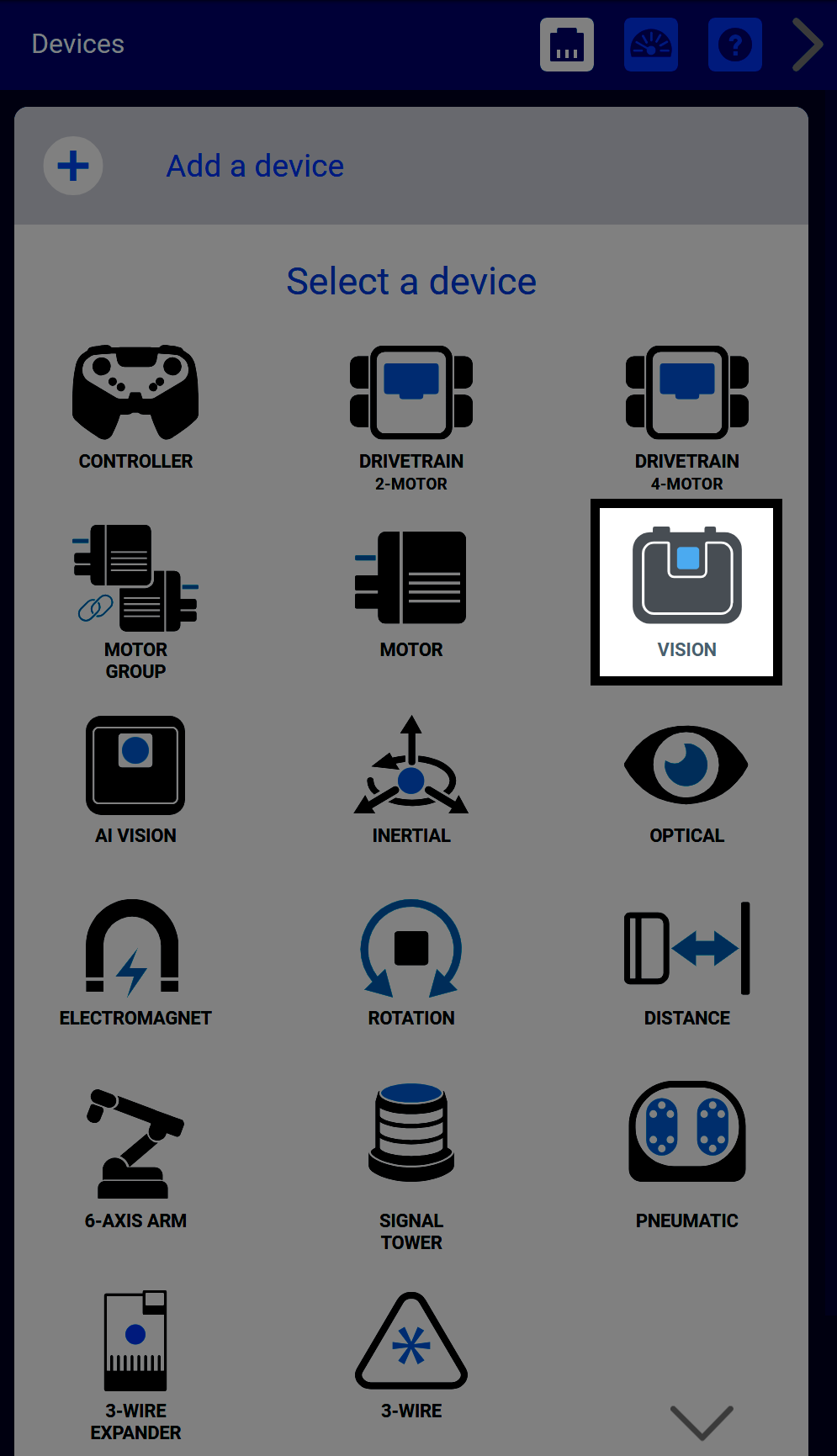Choose the Pneumatic device
Image resolution: width=837 pixels, height=1456 pixels.
click(686, 1154)
